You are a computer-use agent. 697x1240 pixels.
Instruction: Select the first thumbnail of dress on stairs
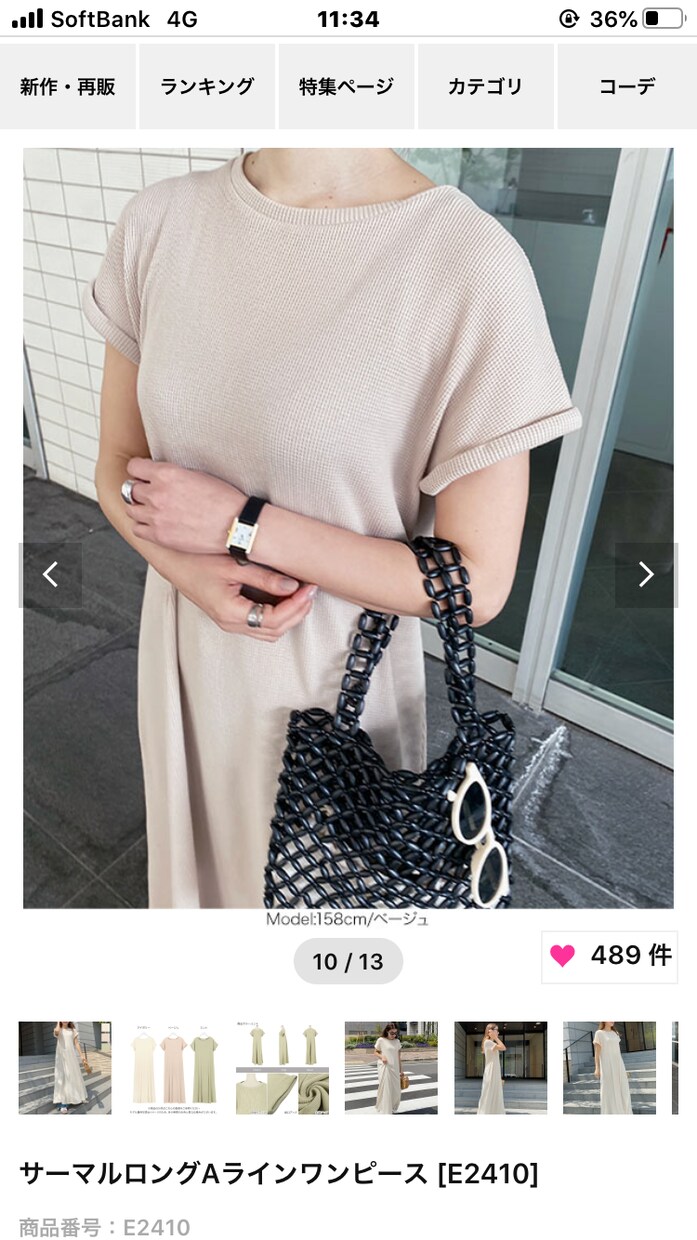point(65,1068)
